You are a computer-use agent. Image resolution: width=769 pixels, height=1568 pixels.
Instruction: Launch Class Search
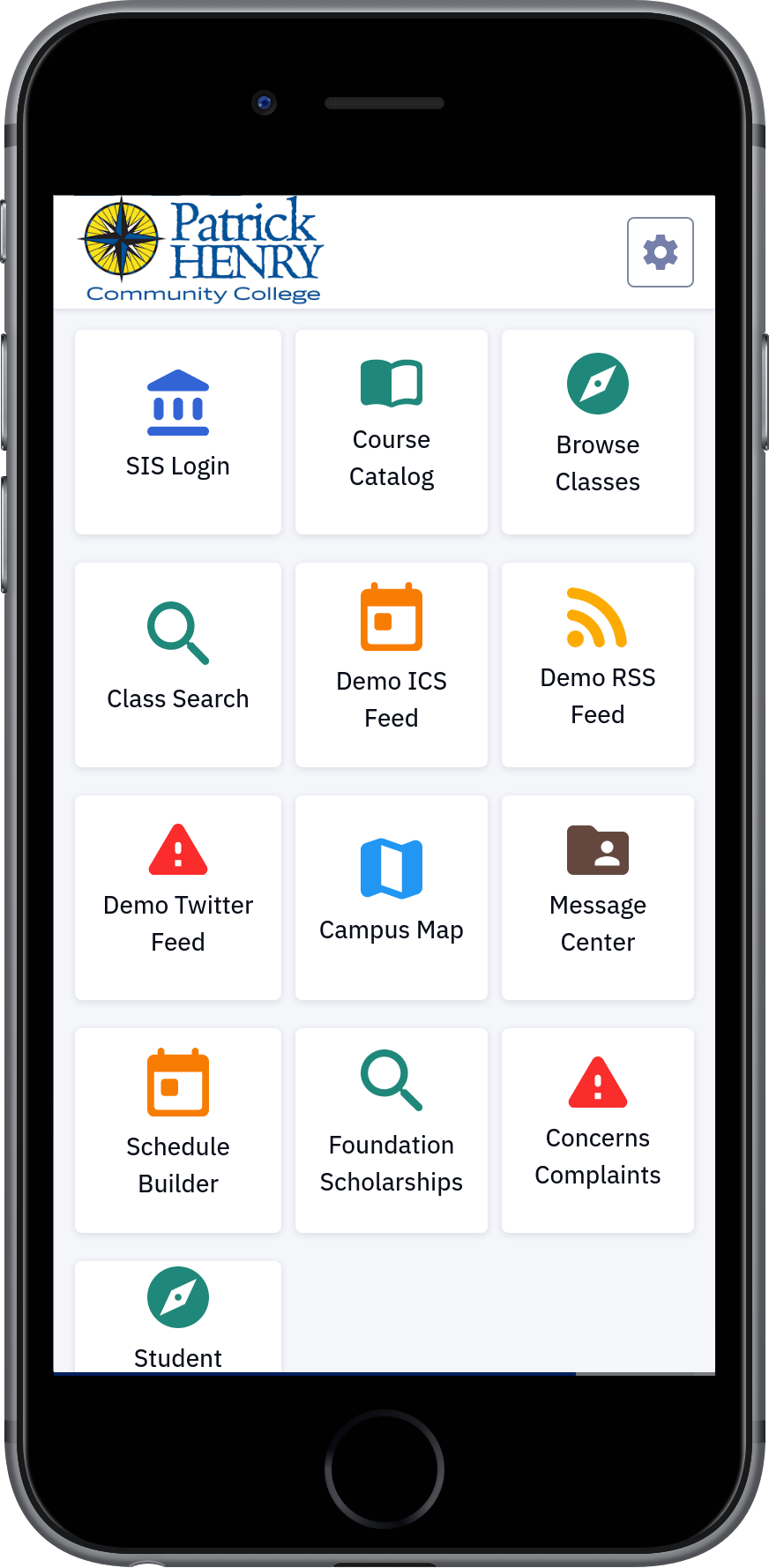(x=178, y=665)
